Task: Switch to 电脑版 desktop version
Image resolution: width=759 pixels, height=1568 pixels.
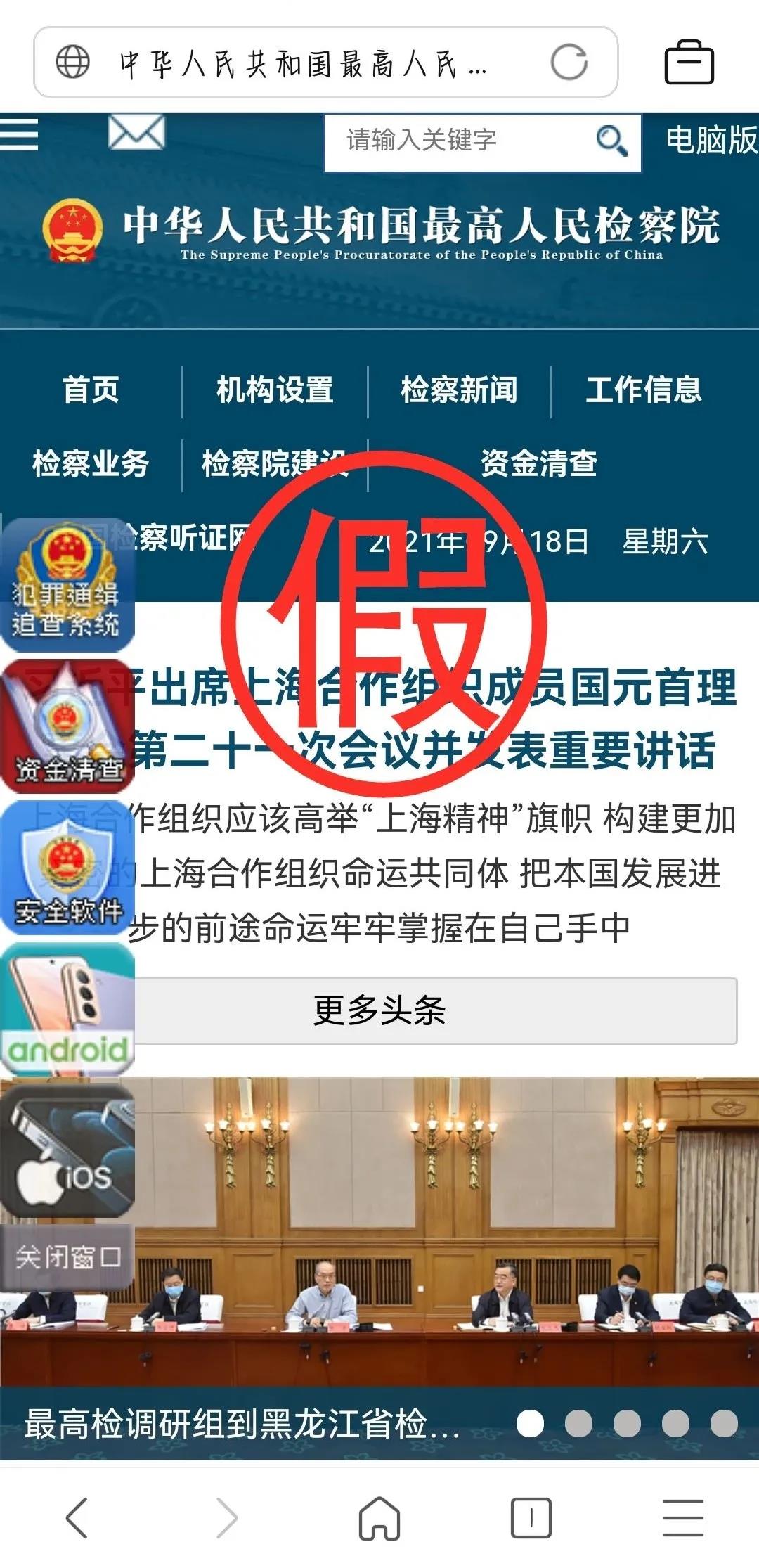Action: 710,140
